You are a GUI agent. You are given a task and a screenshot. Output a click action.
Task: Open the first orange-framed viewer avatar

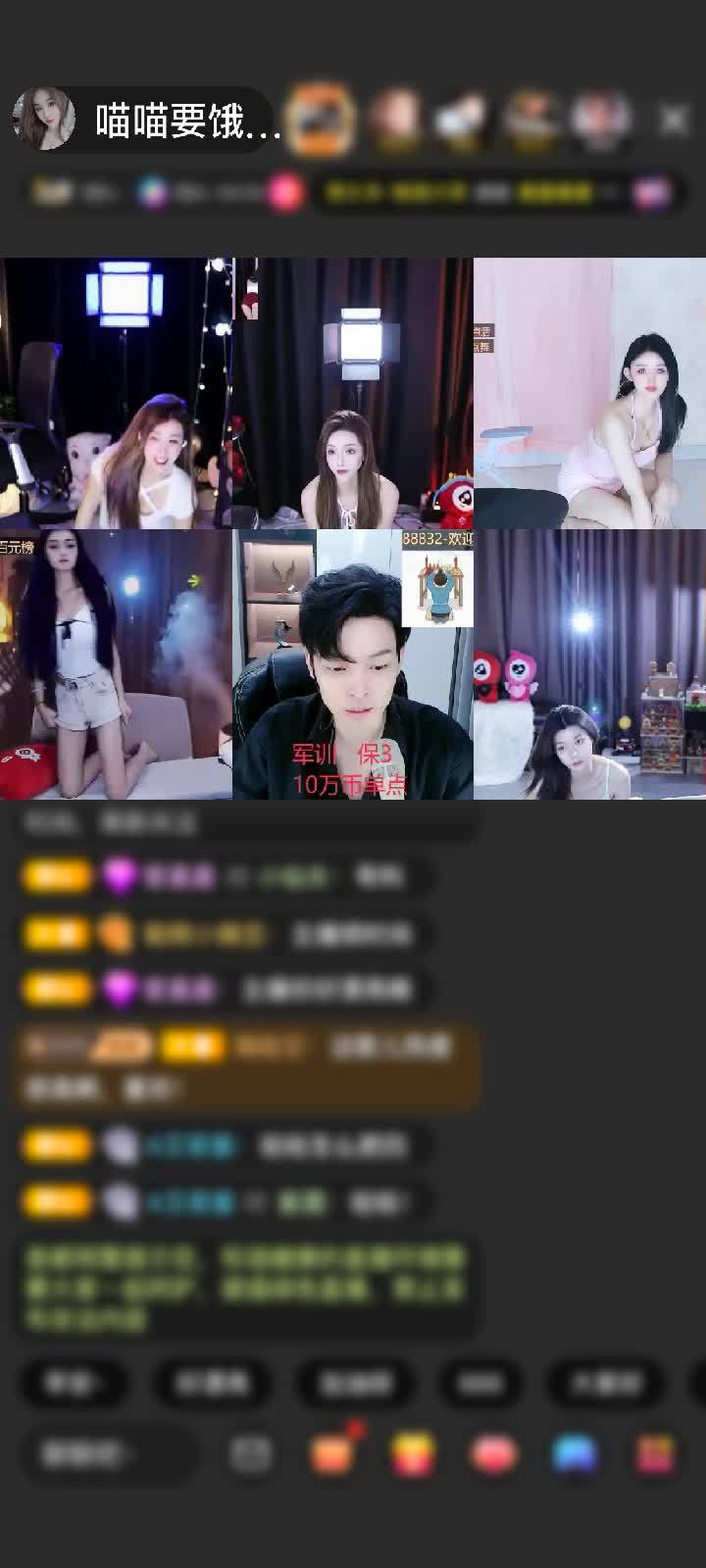[323, 119]
